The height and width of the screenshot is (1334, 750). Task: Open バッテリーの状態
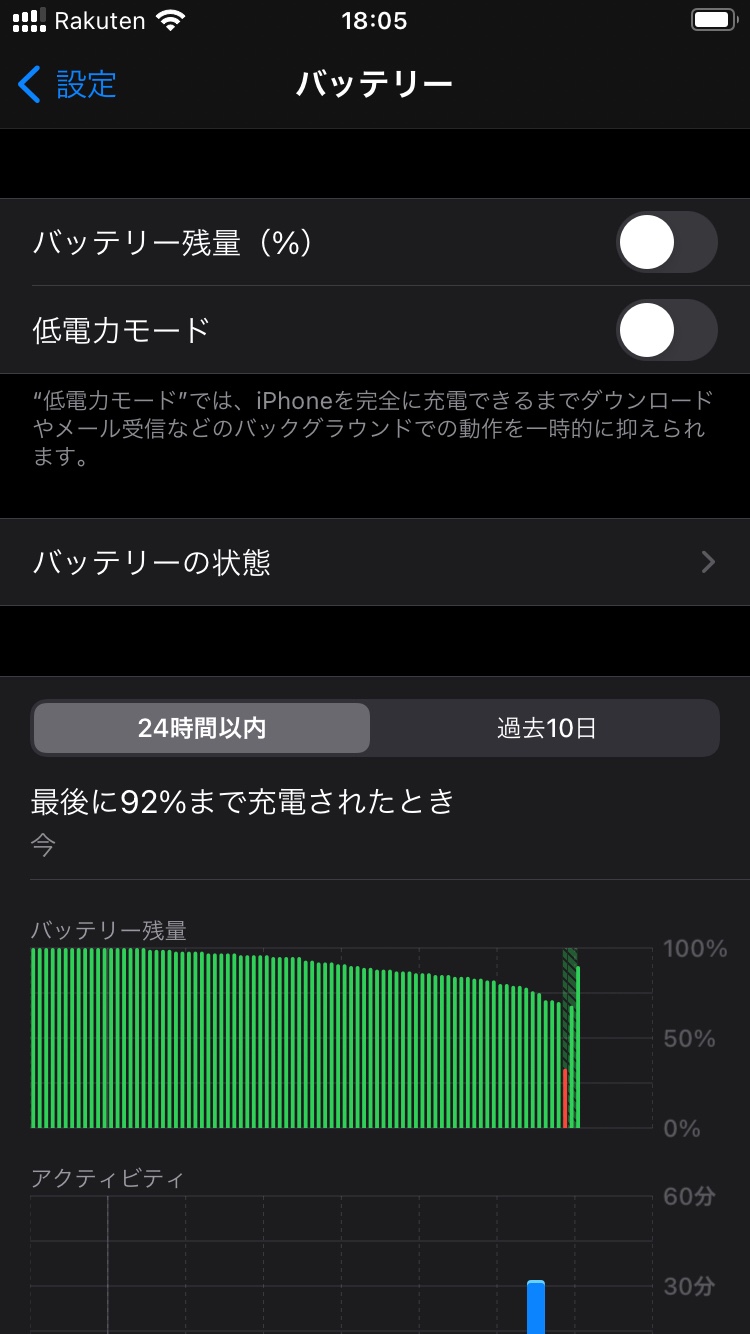pos(374,562)
